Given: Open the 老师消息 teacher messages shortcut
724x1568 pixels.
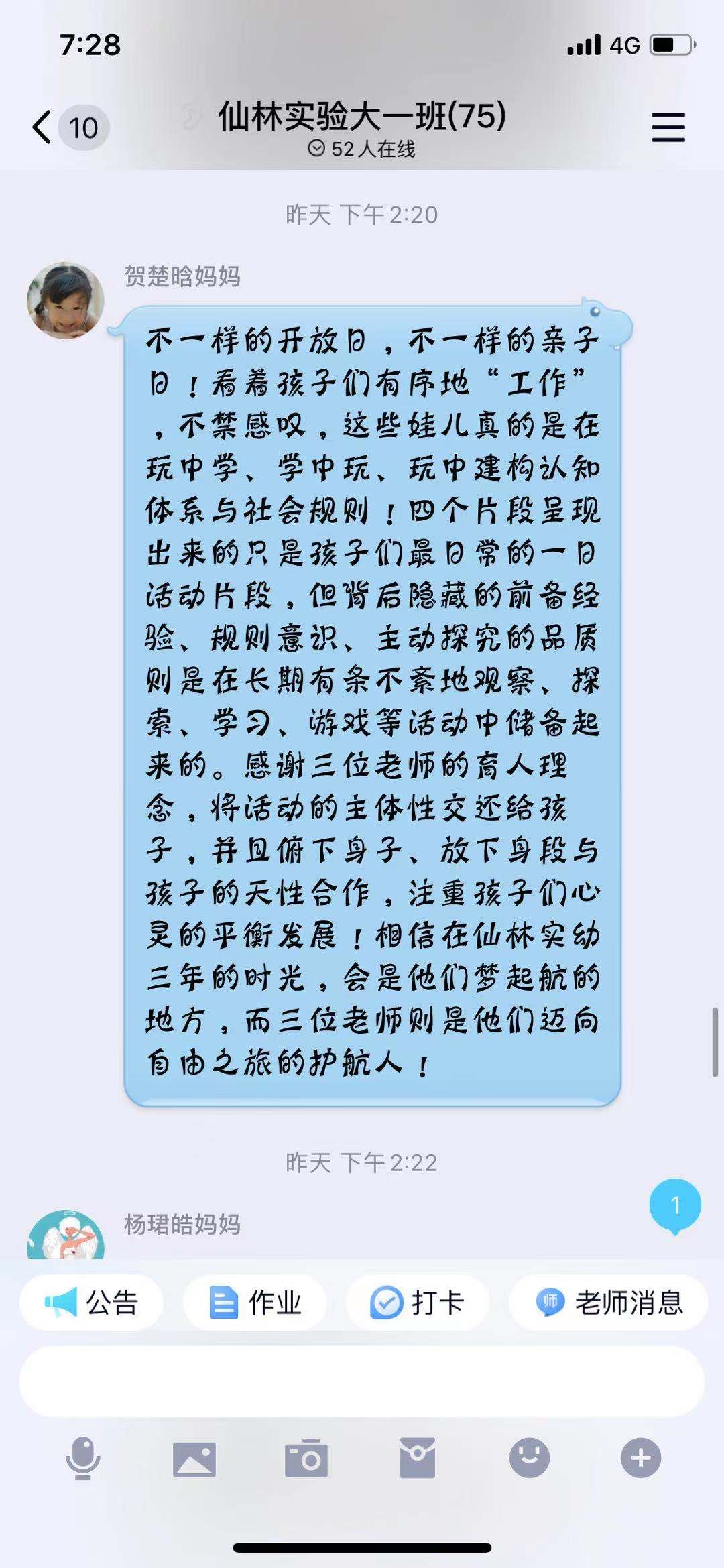Looking at the screenshot, I should [x=609, y=1303].
